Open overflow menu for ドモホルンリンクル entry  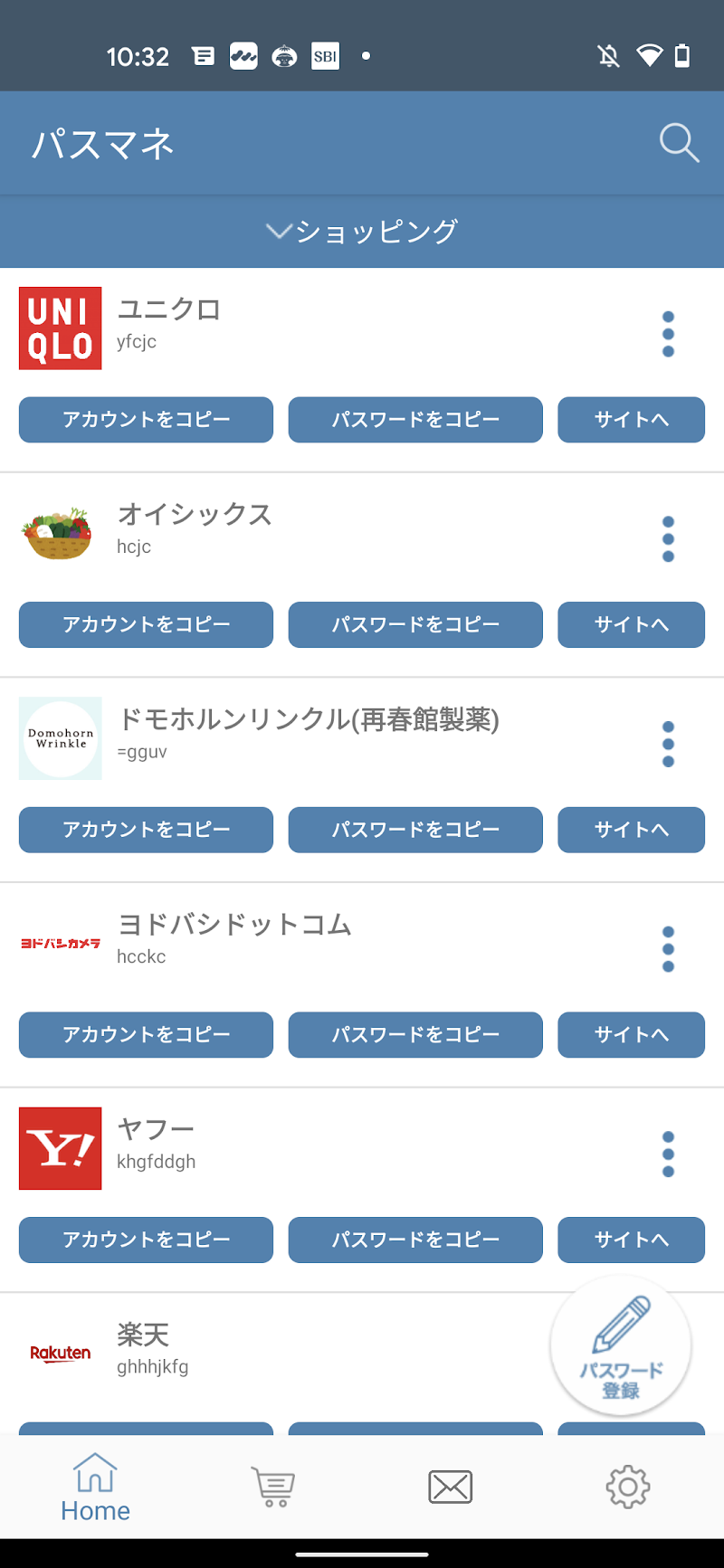pos(668,744)
